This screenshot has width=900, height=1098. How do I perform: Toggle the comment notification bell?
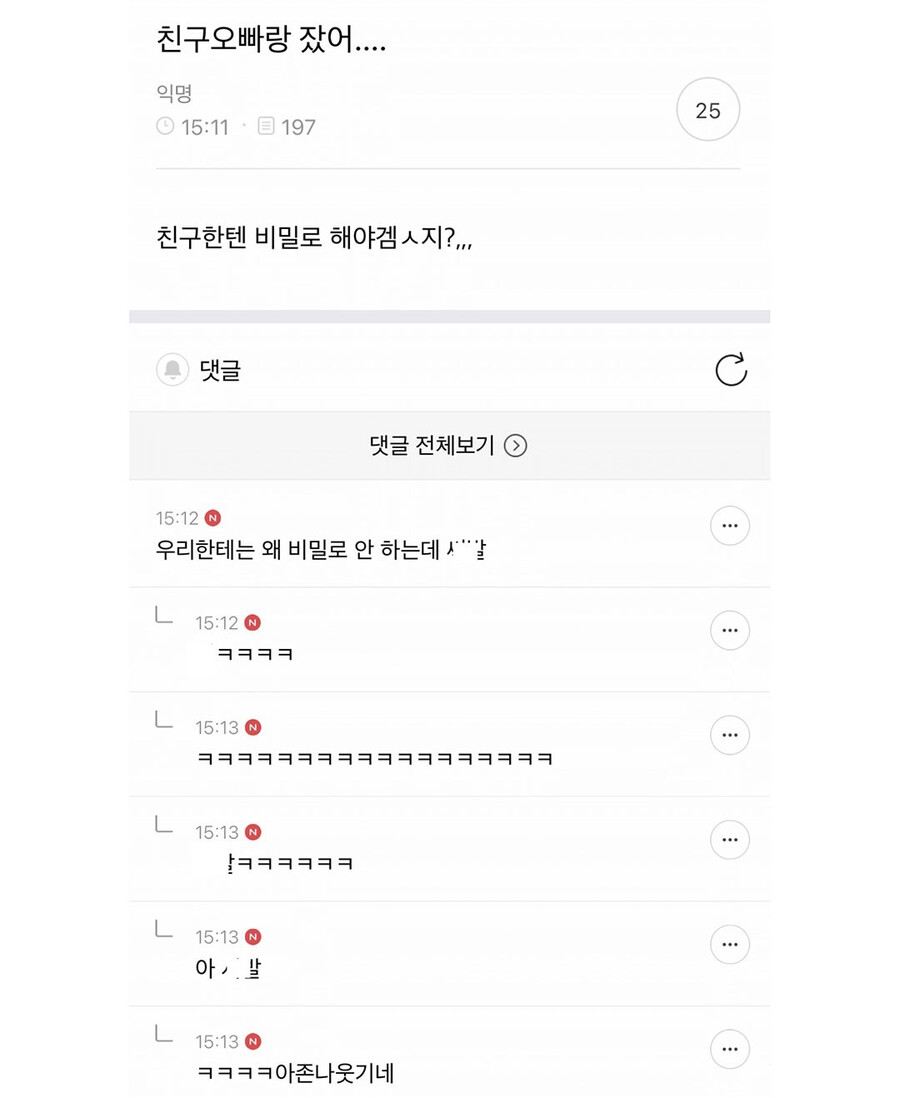coord(173,370)
